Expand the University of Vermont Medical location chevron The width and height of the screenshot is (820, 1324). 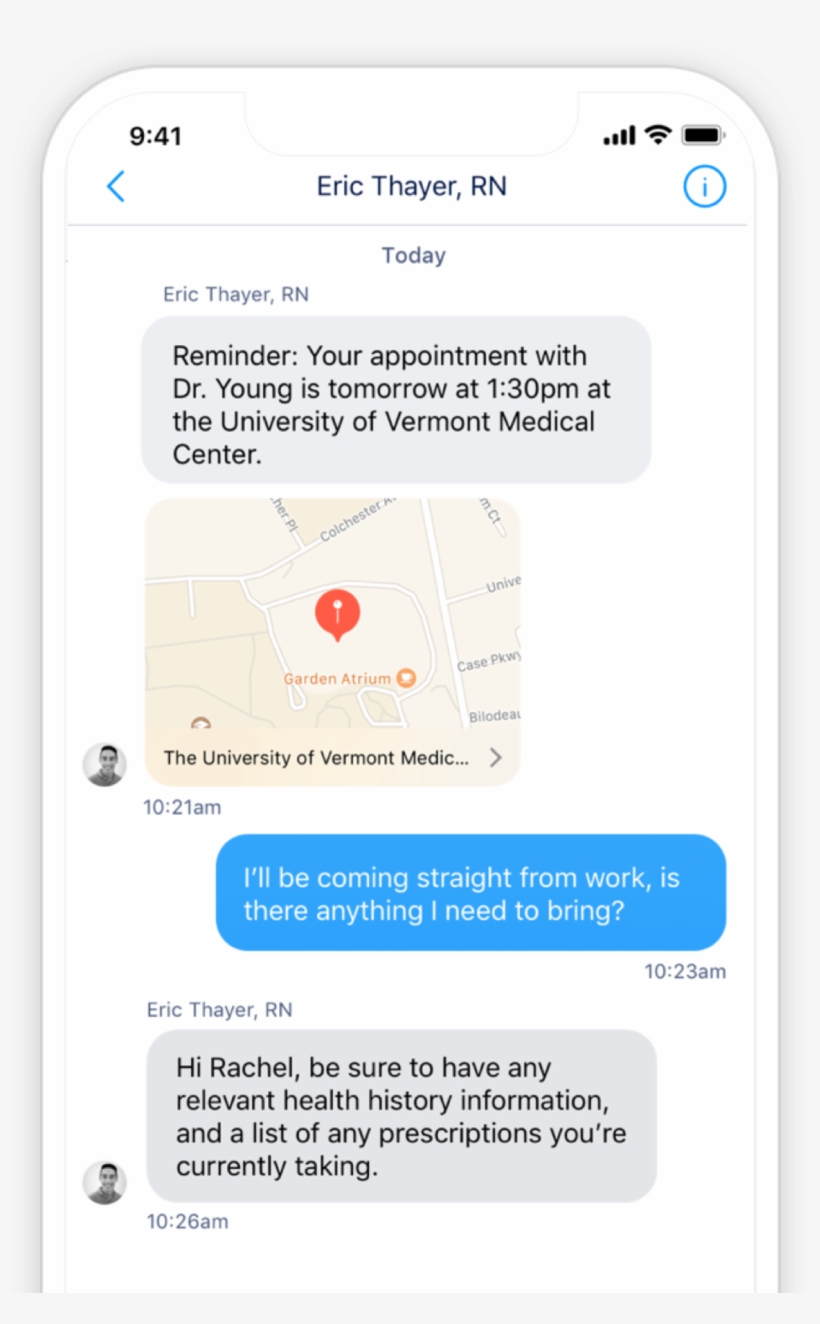(x=495, y=757)
